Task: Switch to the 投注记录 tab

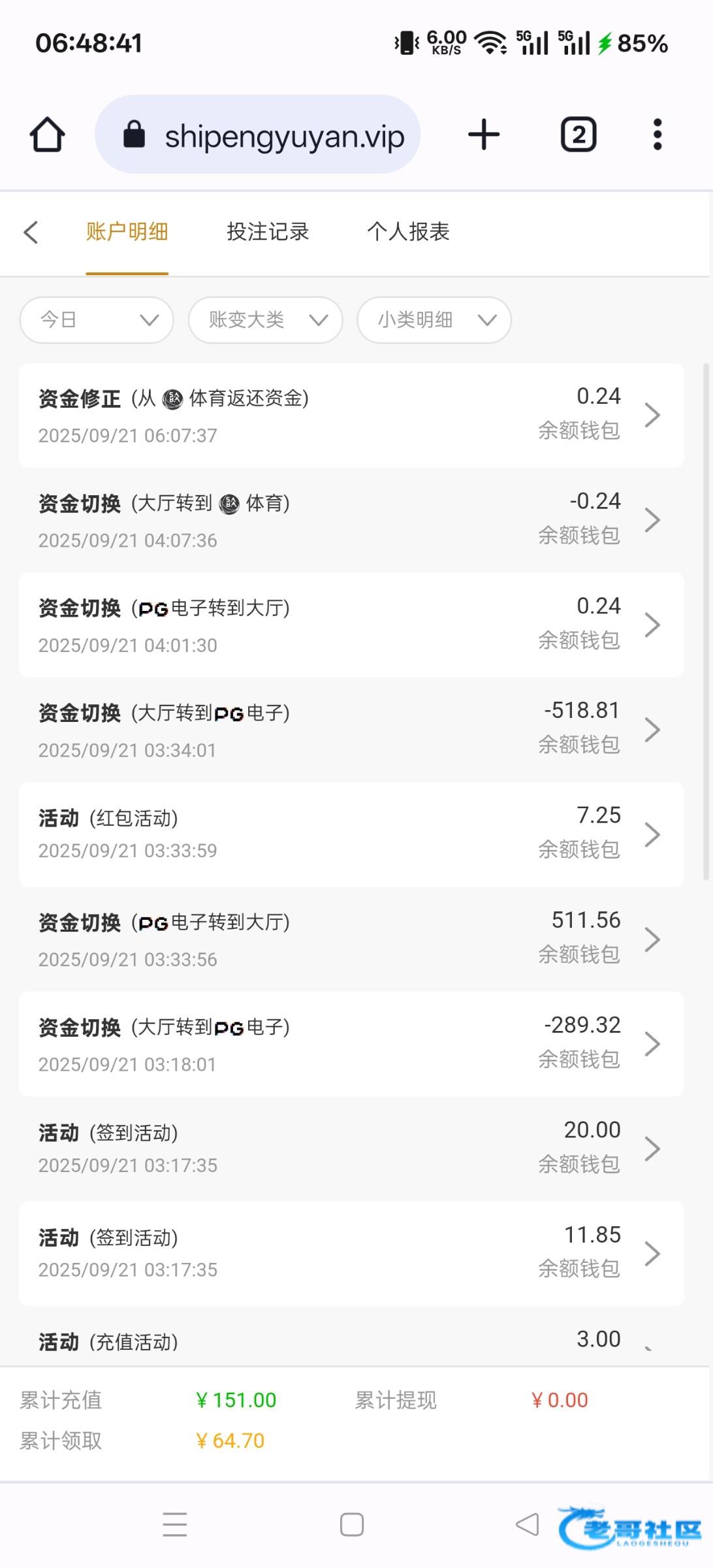Action: pos(268,232)
